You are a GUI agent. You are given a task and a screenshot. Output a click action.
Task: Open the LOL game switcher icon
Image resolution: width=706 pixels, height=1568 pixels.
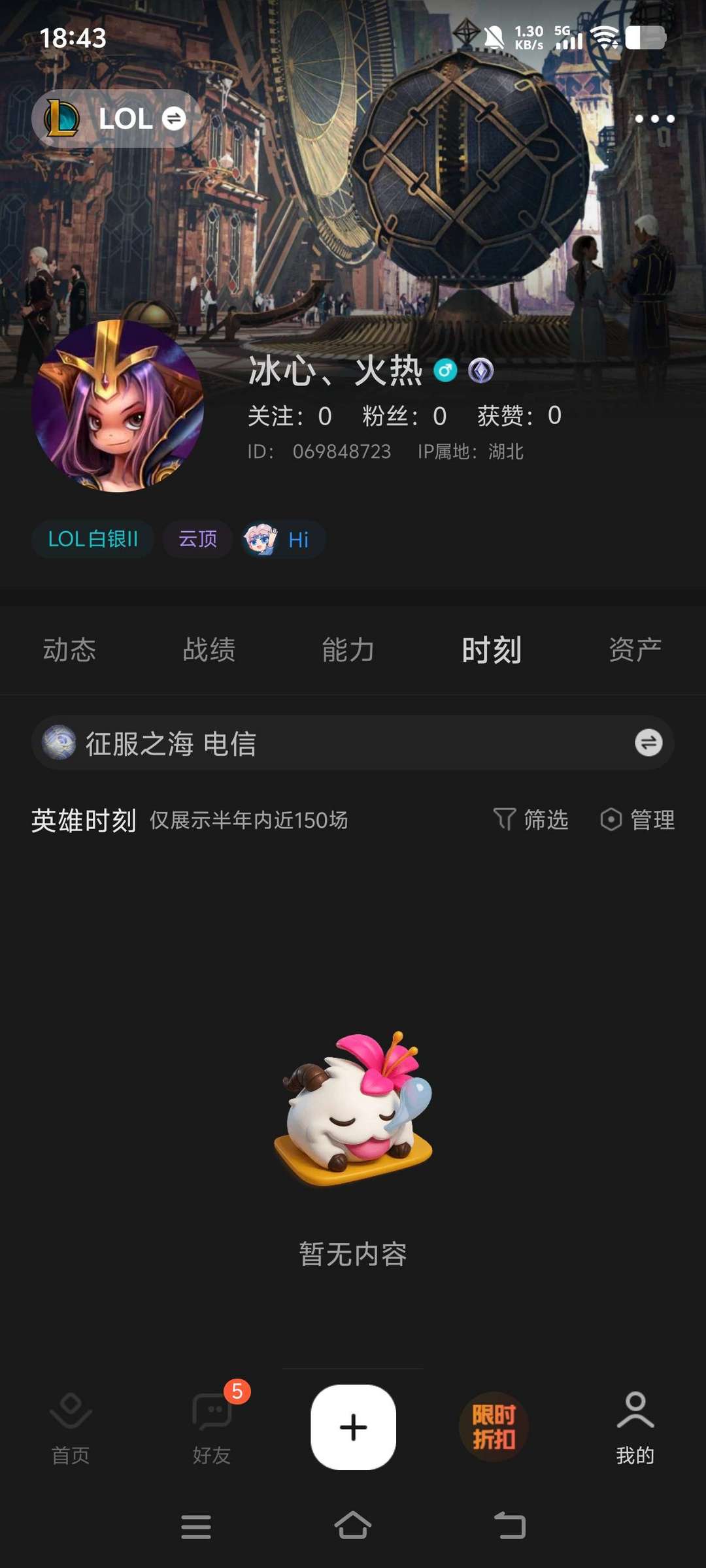[x=63, y=119]
